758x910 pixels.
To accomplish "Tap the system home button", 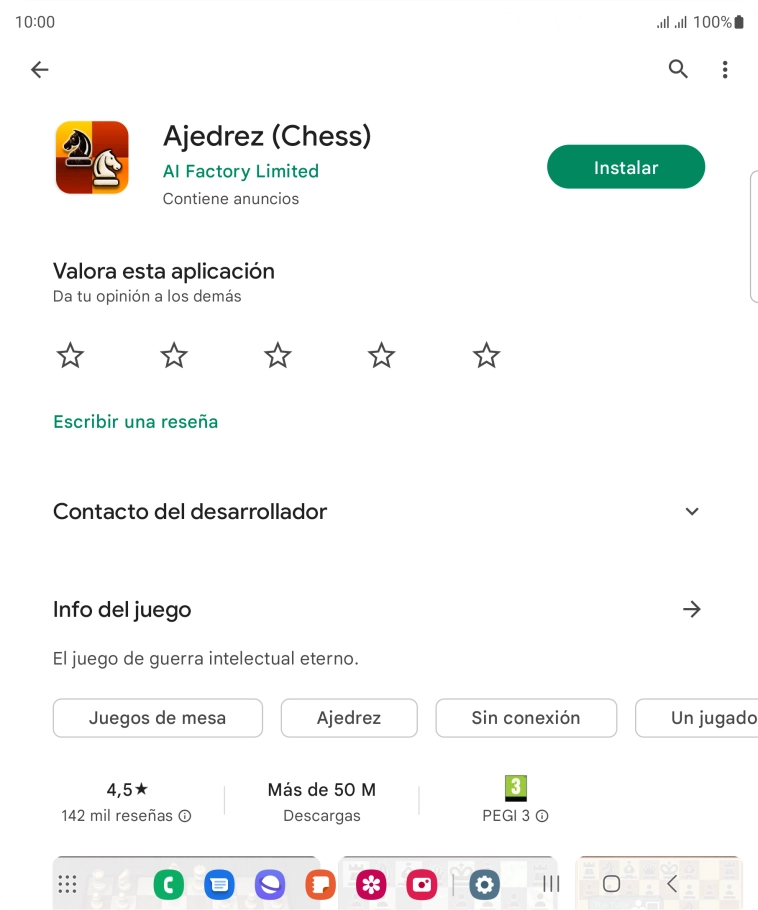I will pos(611,884).
